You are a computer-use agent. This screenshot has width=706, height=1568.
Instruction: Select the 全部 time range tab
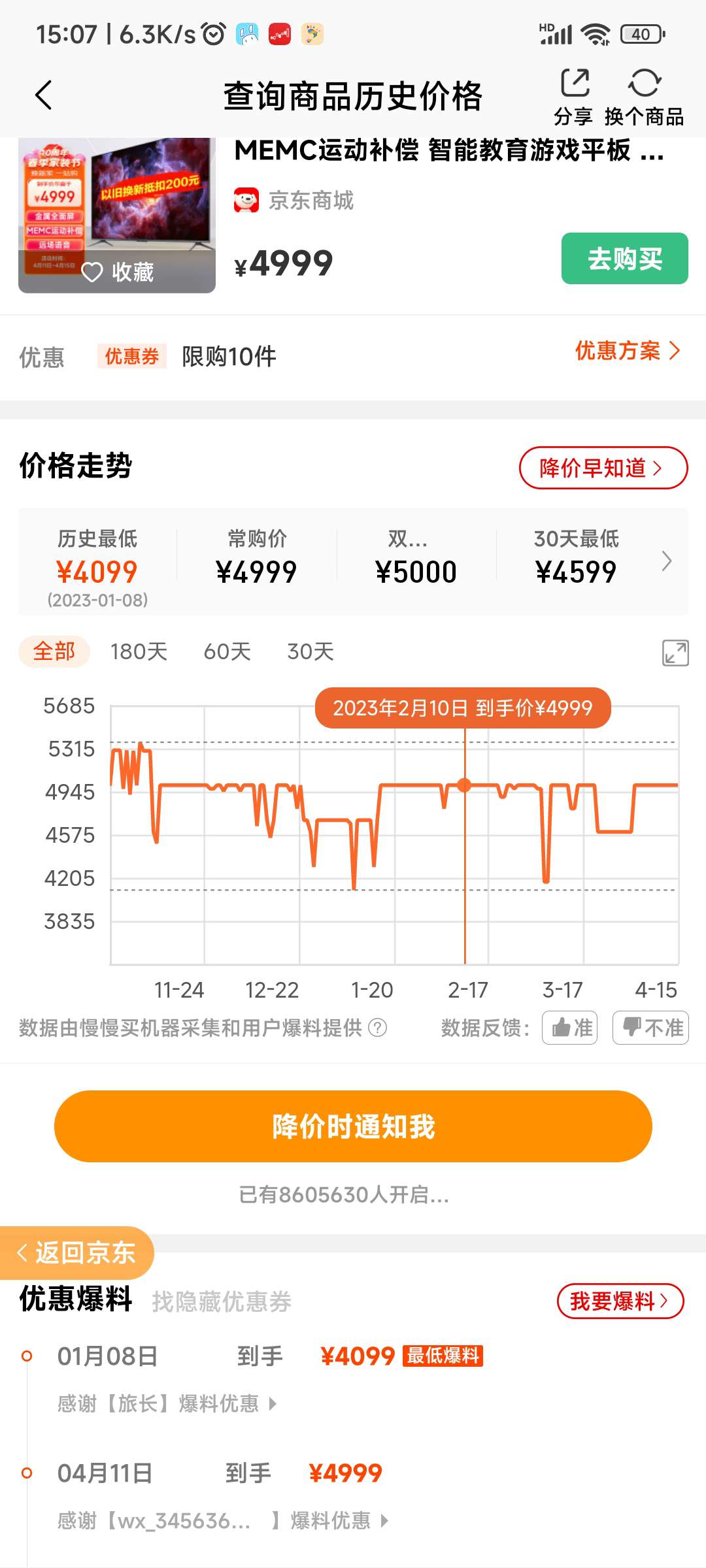point(54,651)
